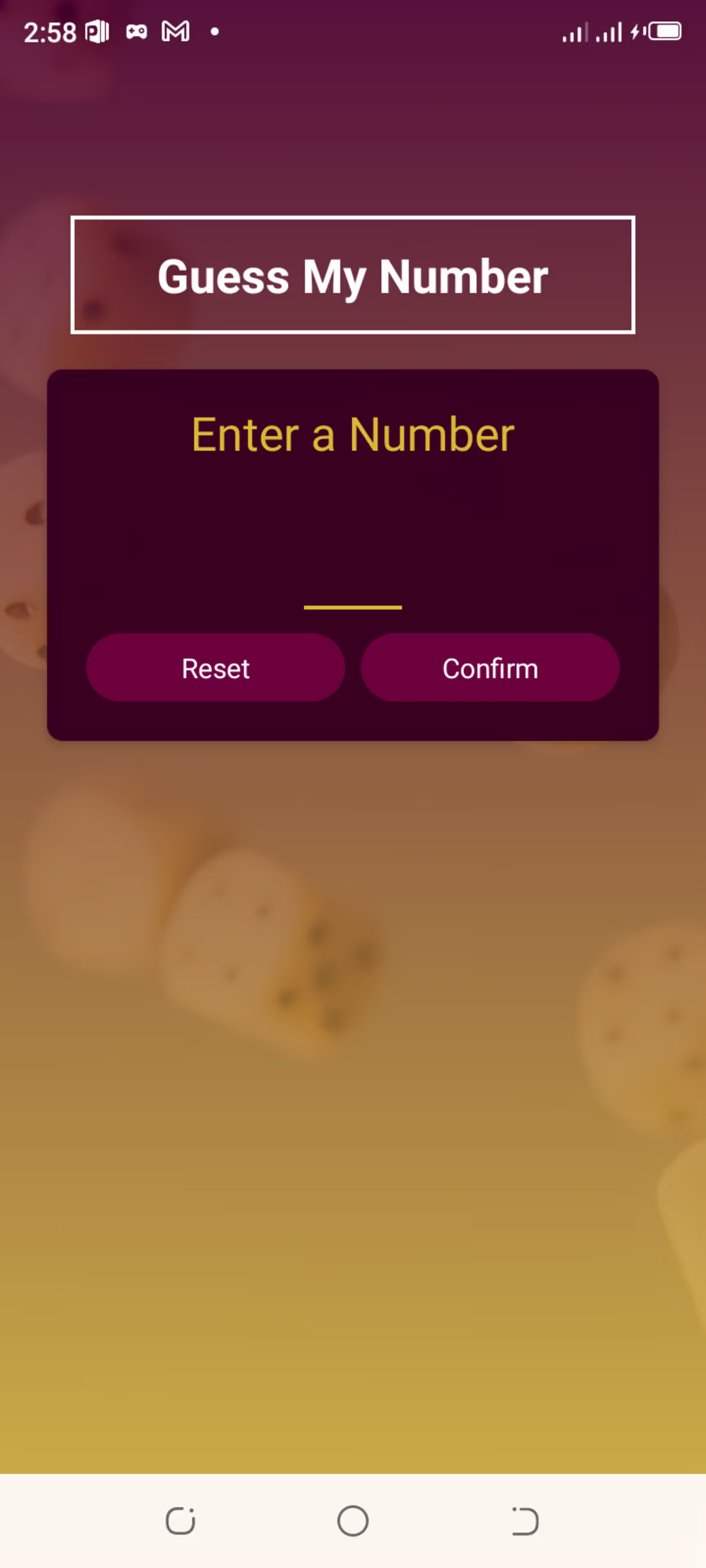The image size is (706, 1568).
Task: Open the Gmail notification icon
Action: [173, 30]
